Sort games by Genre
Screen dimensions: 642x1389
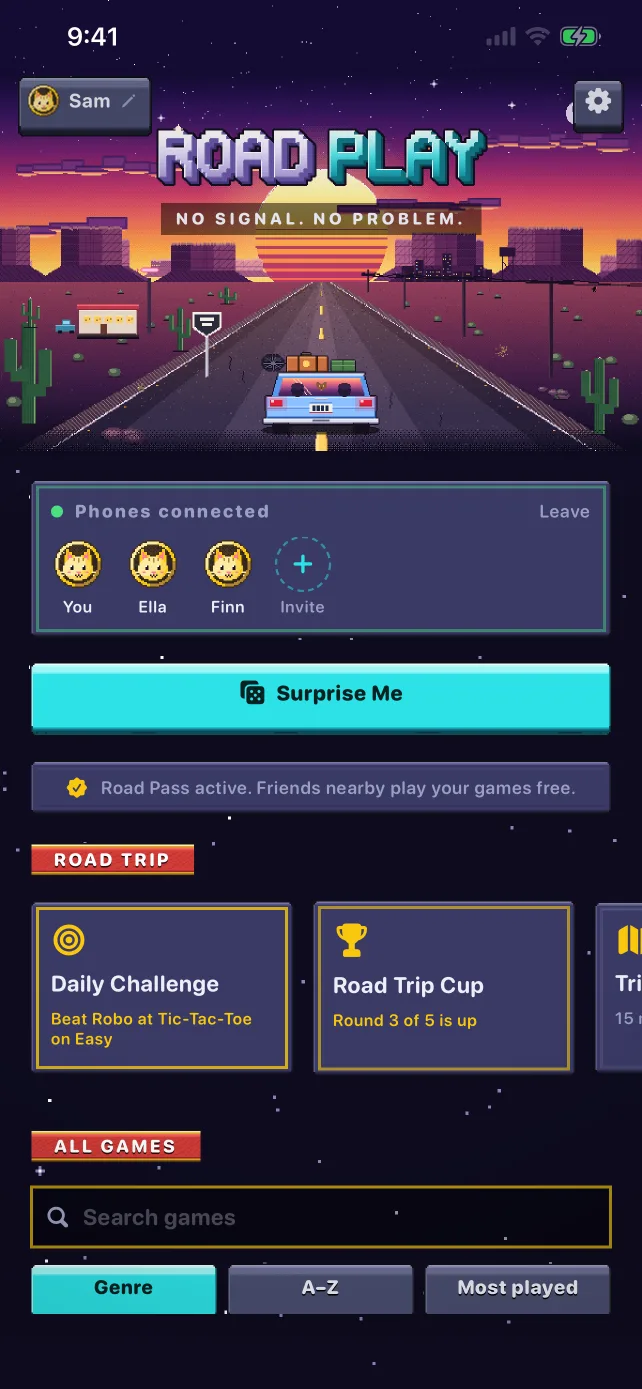(x=124, y=1288)
